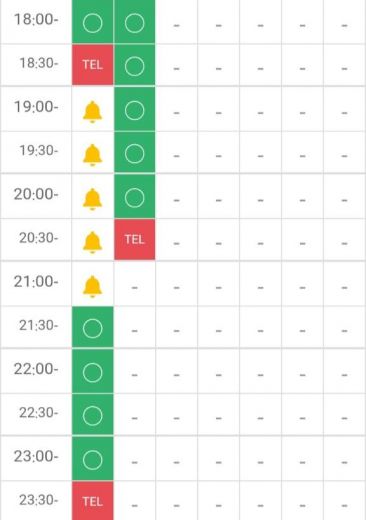Request a vacancy alert bell at 20:30
The width and height of the screenshot is (366, 520).
92,242
